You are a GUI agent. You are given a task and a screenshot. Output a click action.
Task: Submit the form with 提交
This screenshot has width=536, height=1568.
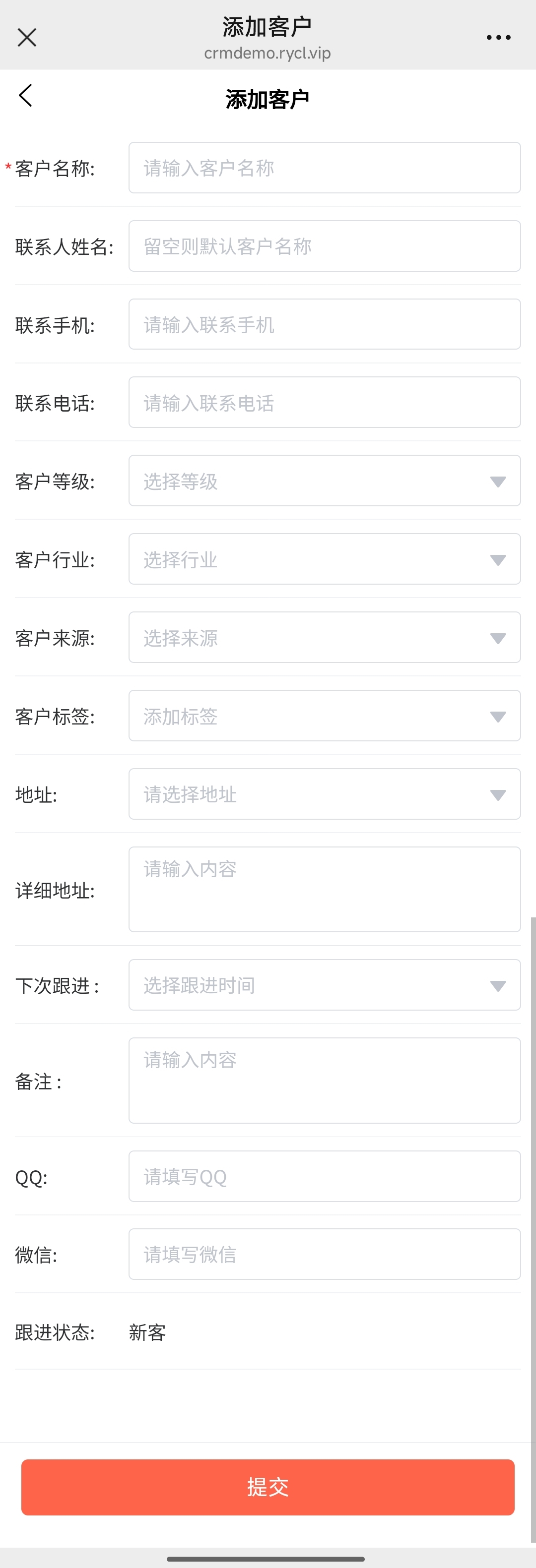(x=268, y=1487)
